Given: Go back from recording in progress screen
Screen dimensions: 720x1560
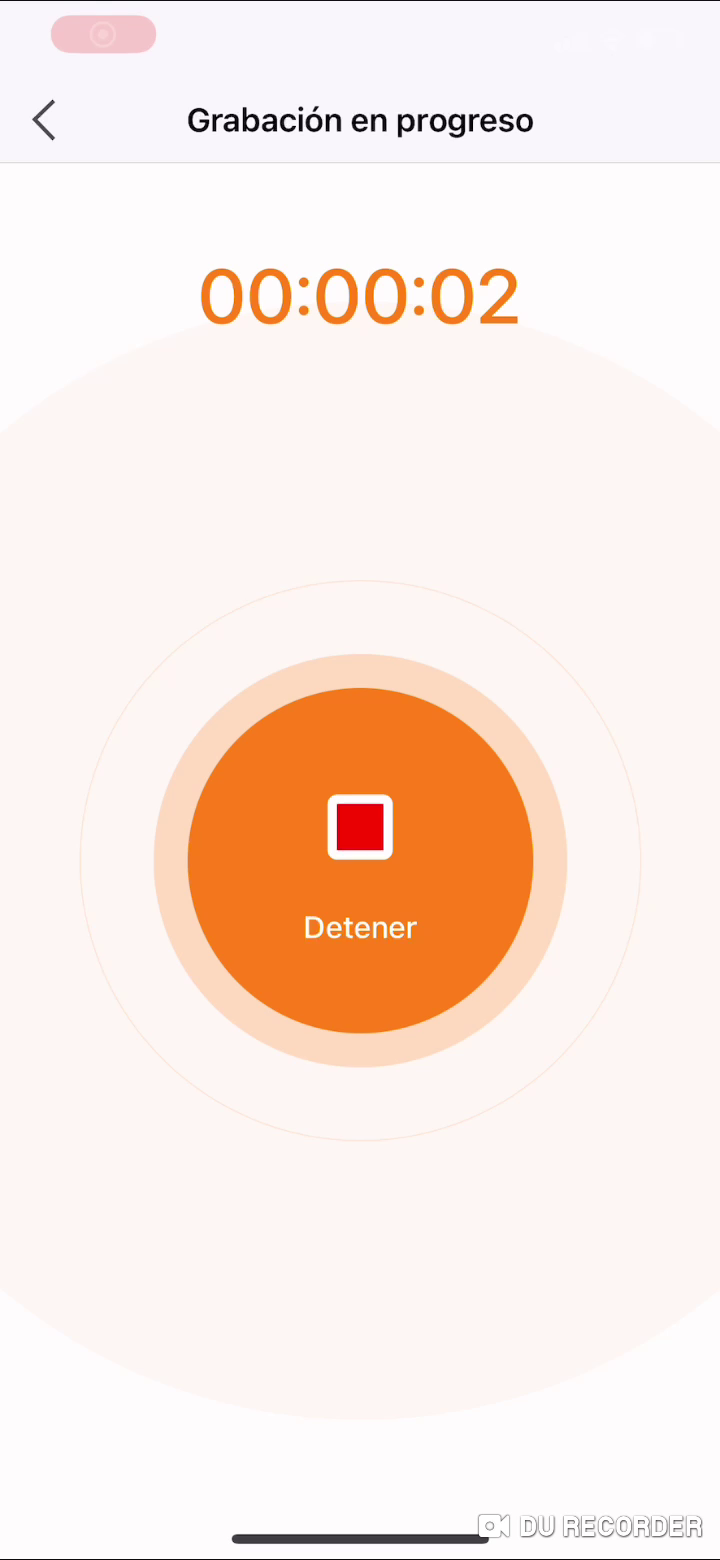Looking at the screenshot, I should [44, 120].
